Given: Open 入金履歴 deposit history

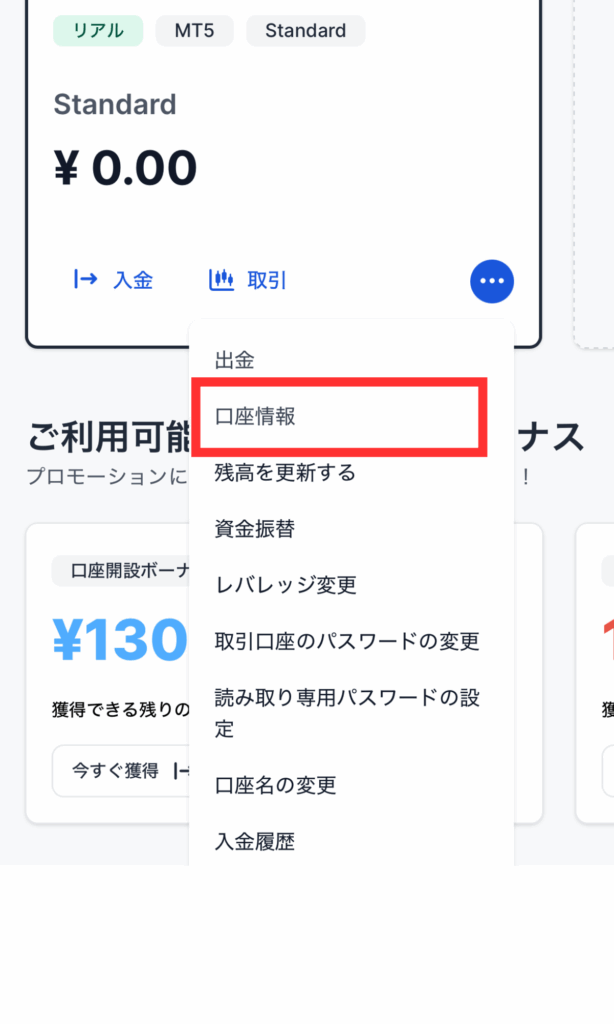Looking at the screenshot, I should 351,841.
